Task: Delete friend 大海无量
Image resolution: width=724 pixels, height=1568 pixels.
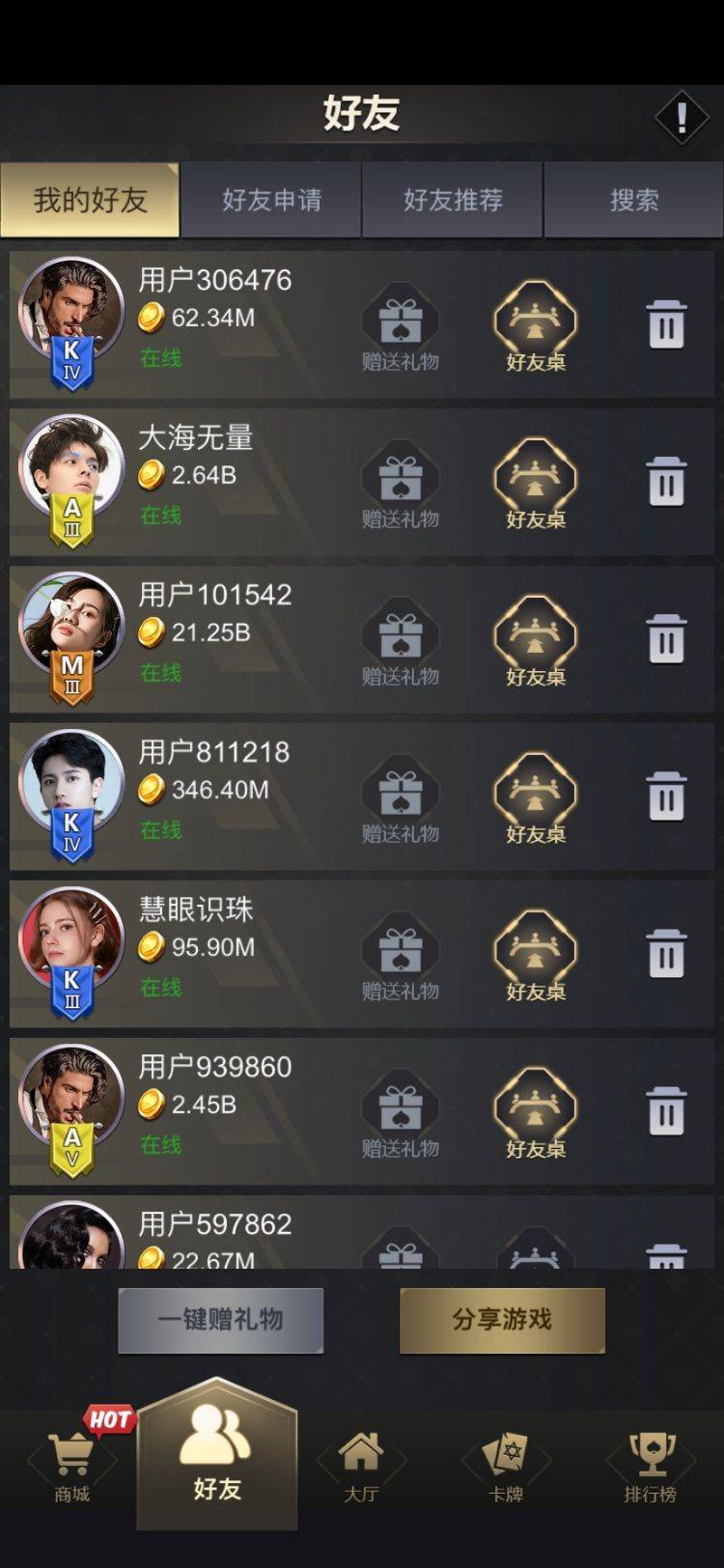Action: [666, 482]
